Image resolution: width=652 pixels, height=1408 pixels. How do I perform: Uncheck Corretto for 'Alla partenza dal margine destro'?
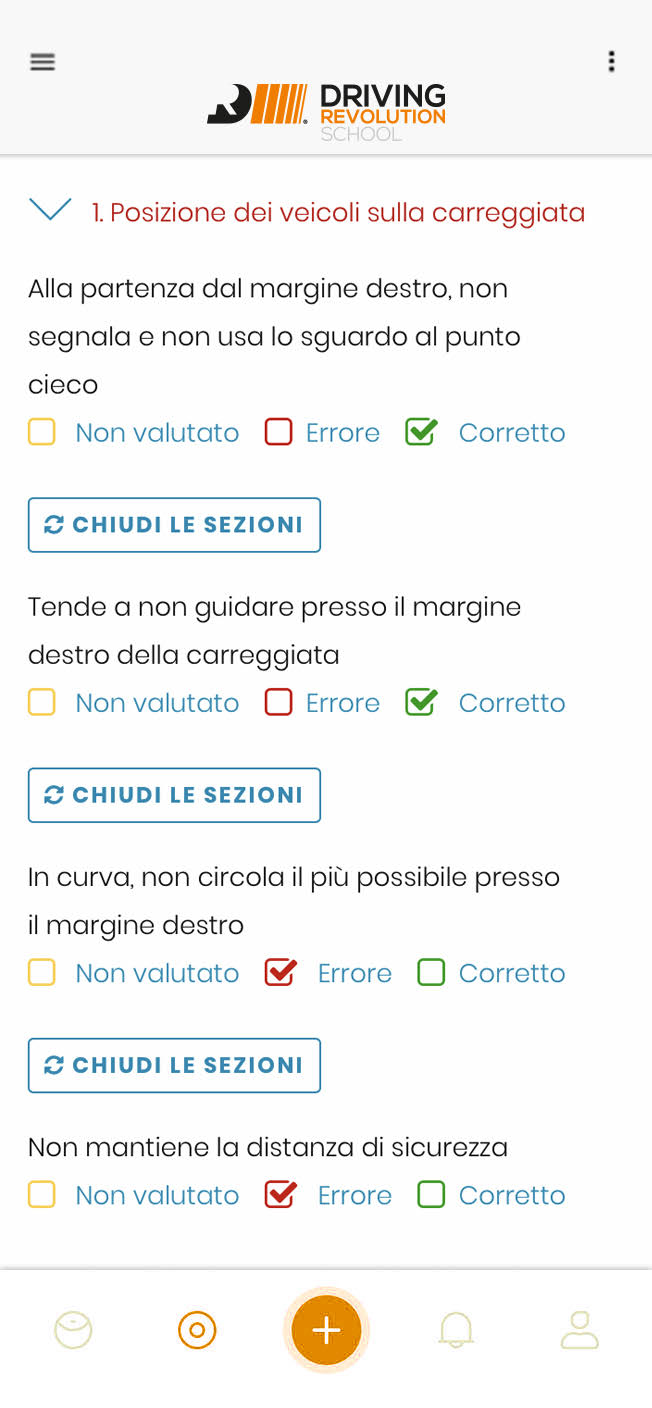point(421,432)
